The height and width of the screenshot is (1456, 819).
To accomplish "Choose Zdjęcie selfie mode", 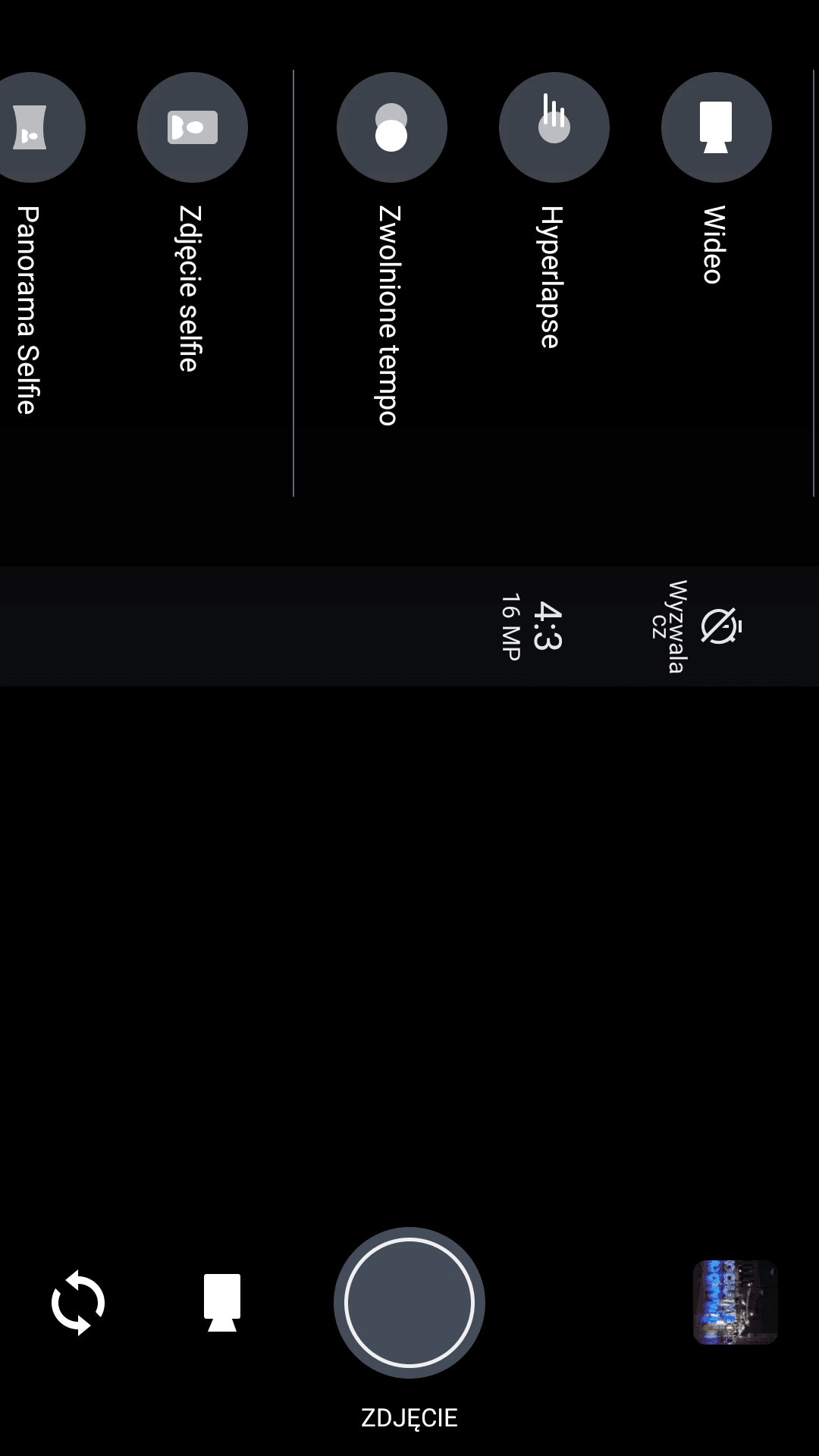I will pyautogui.click(x=193, y=127).
